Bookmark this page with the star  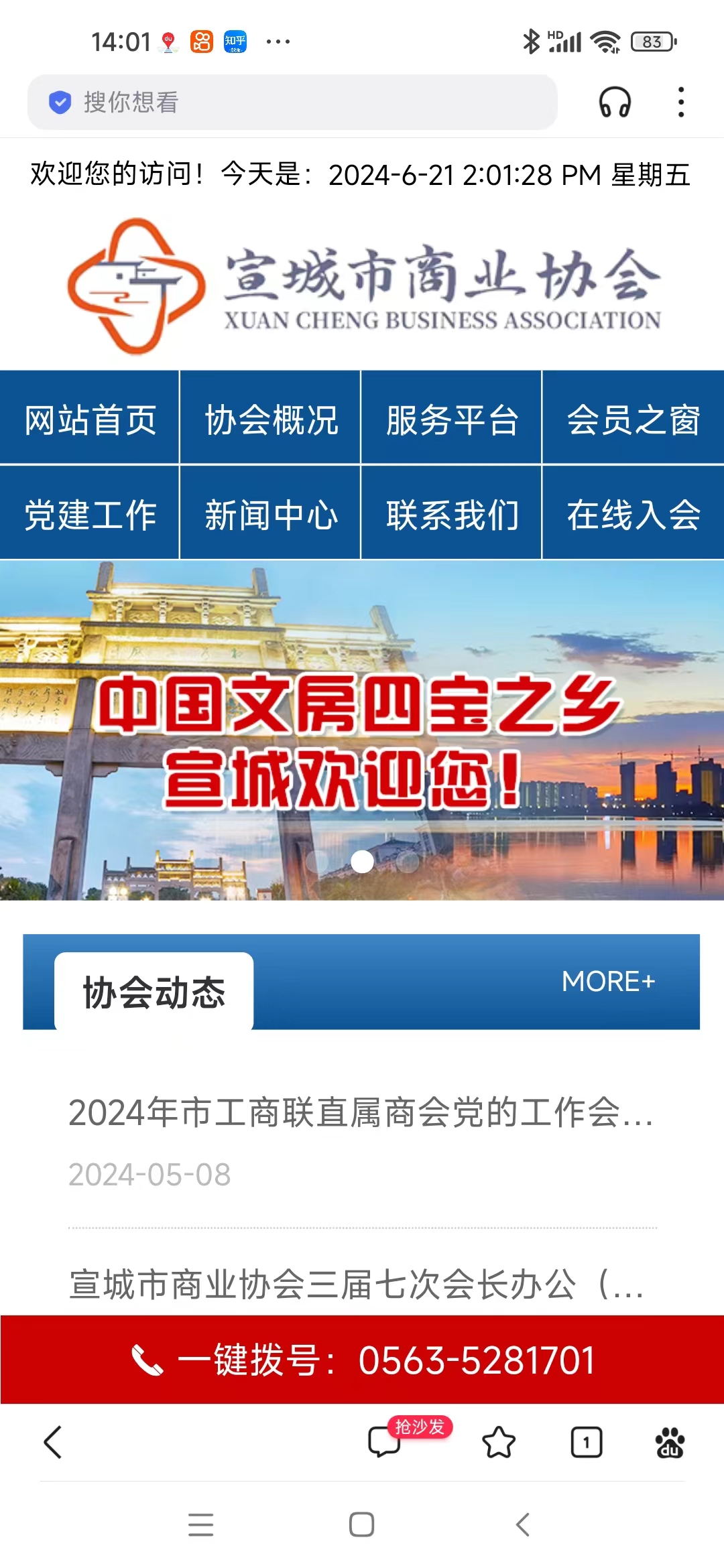coord(499,1442)
